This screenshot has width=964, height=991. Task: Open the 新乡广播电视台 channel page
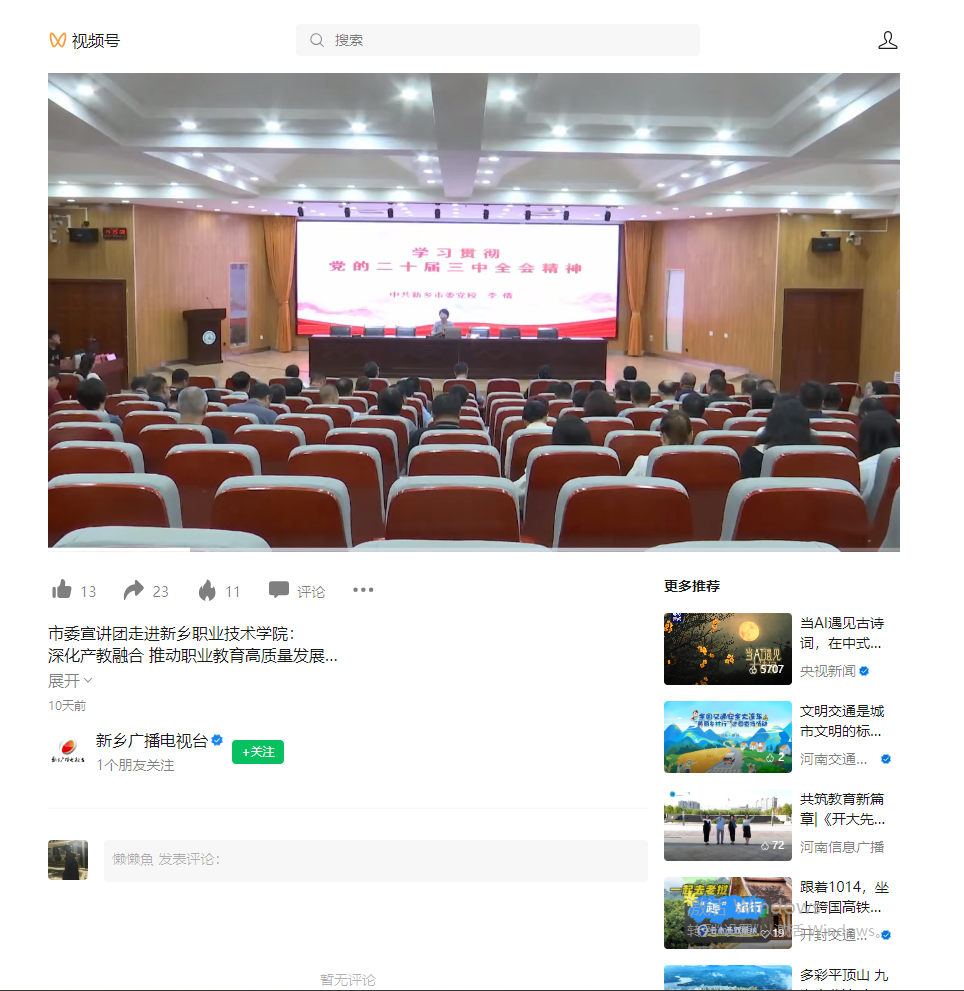(152, 741)
